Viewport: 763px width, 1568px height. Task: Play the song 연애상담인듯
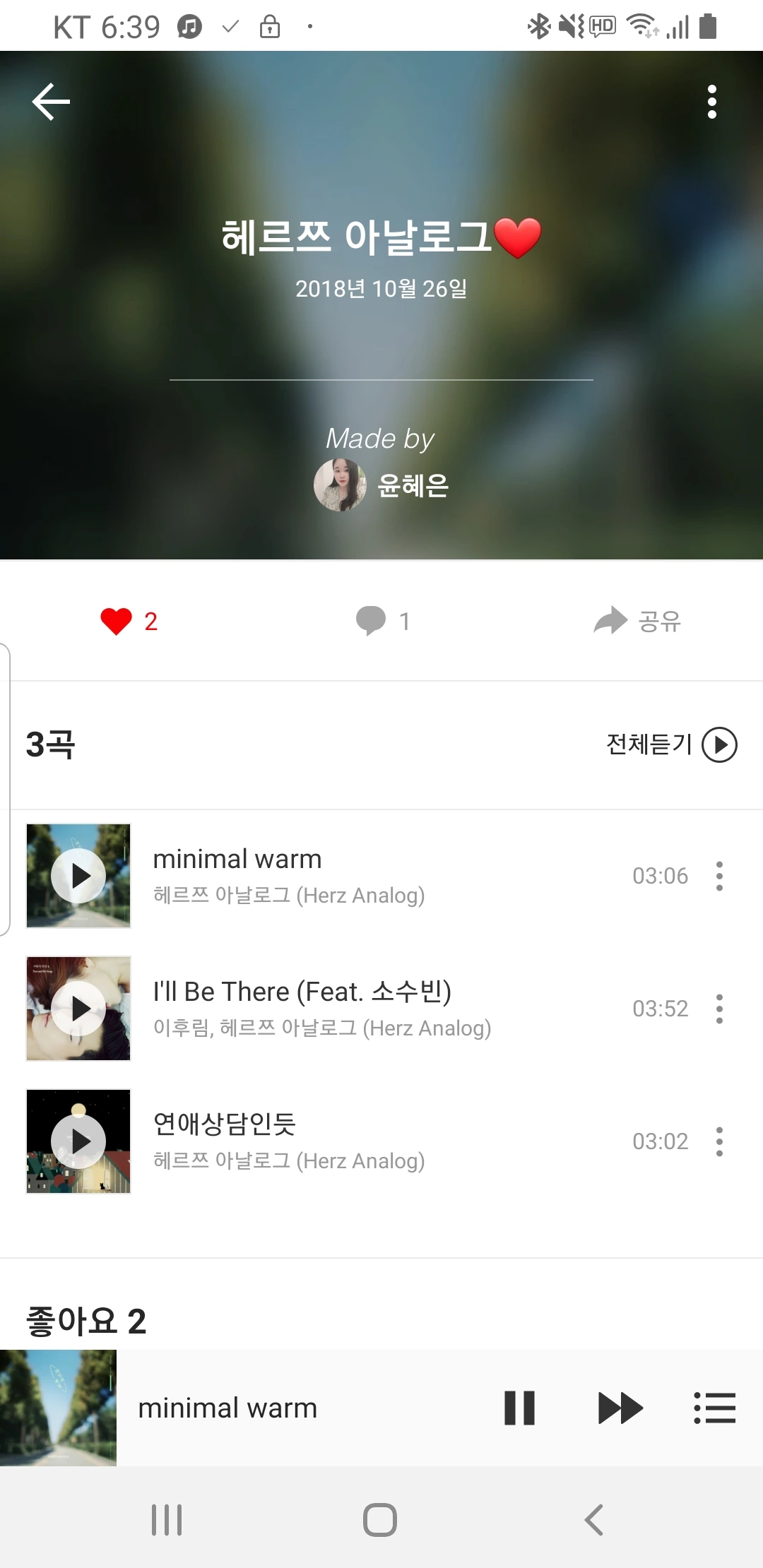click(x=78, y=1141)
